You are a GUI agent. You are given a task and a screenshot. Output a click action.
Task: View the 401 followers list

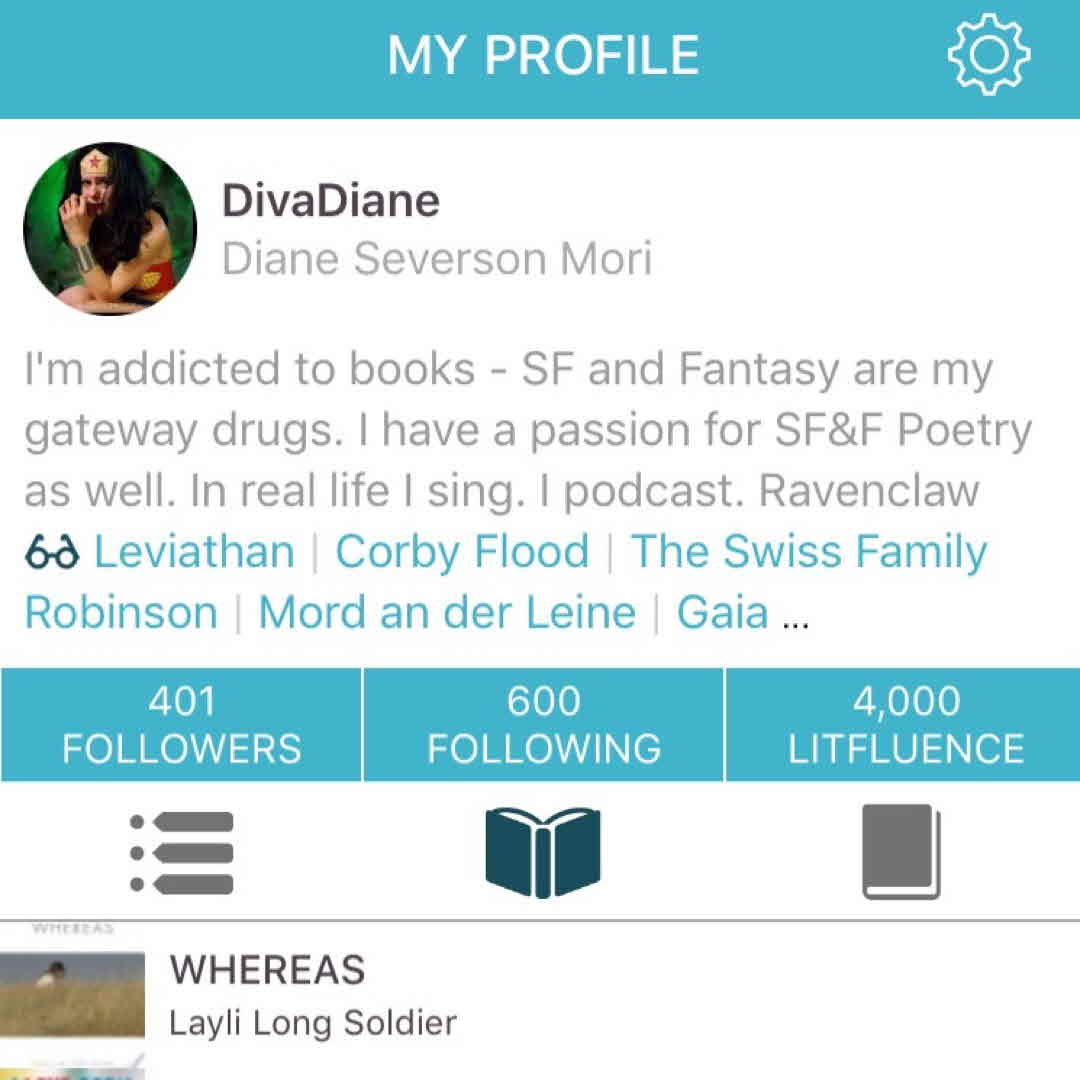181,725
